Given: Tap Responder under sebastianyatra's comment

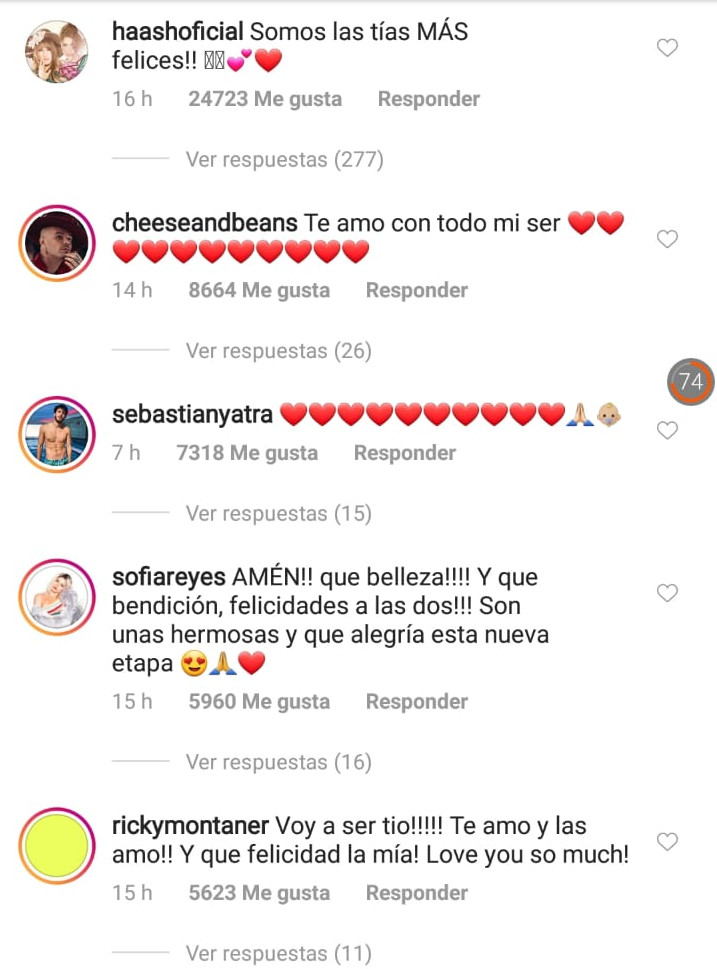Looking at the screenshot, I should [404, 453].
